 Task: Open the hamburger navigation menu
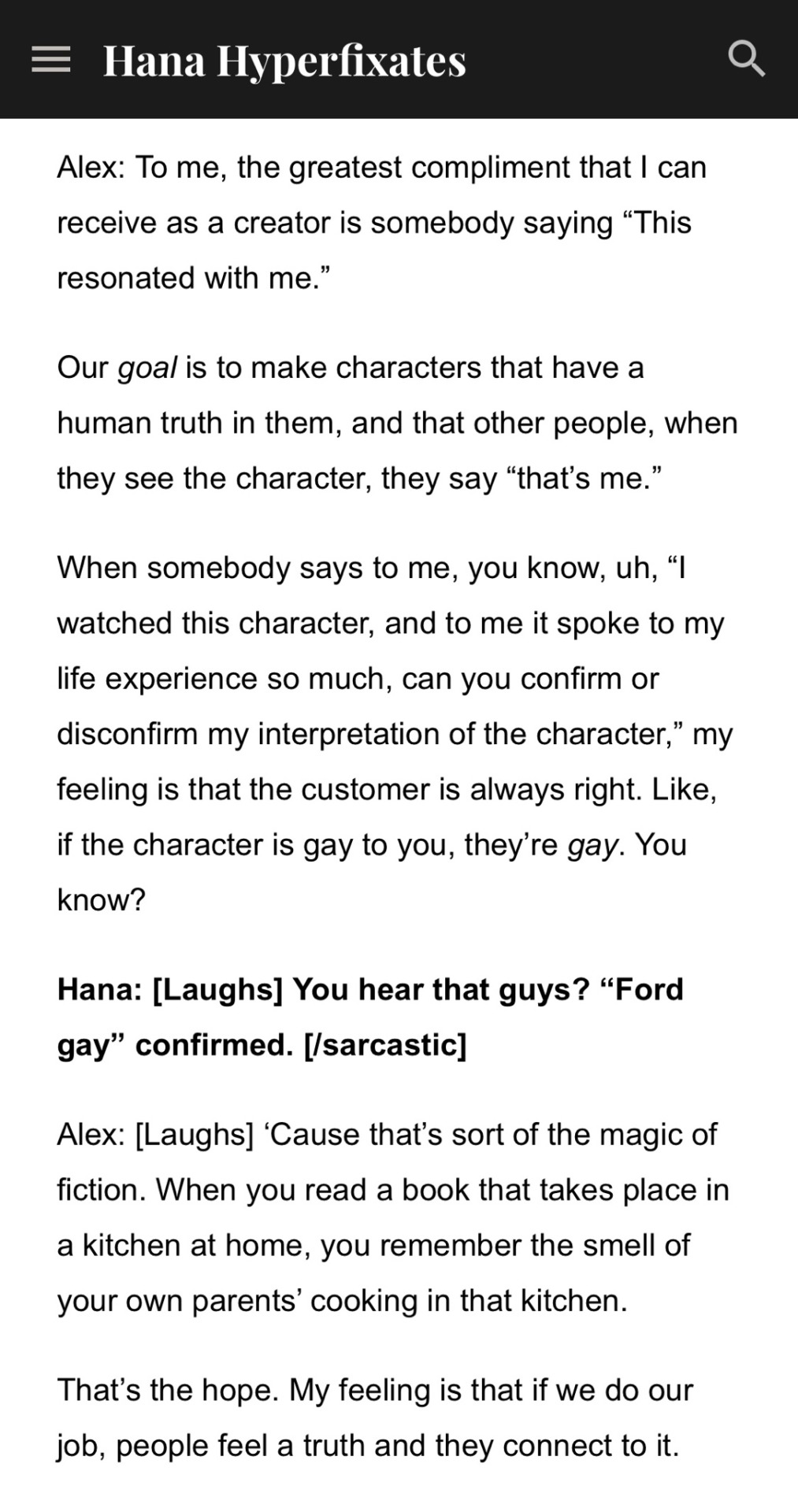coord(51,60)
